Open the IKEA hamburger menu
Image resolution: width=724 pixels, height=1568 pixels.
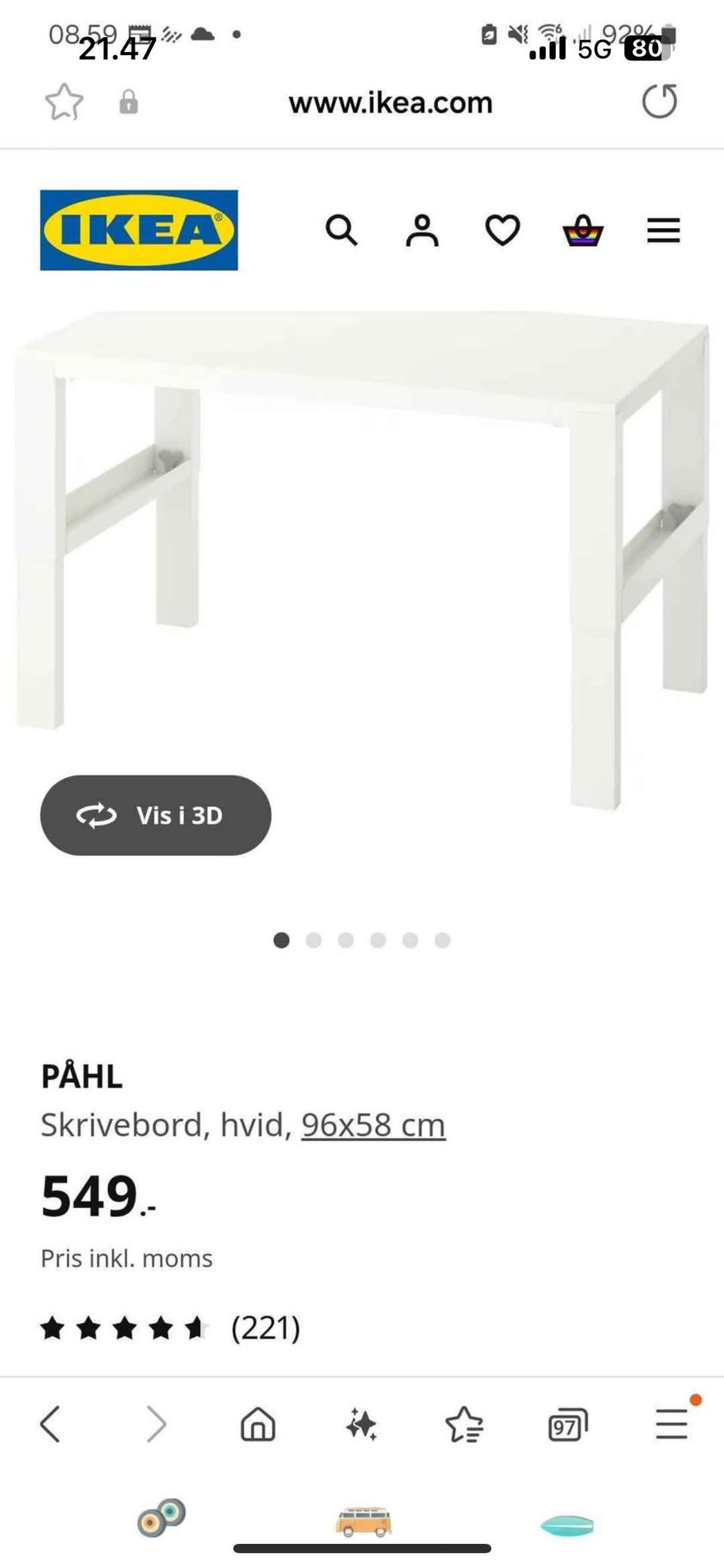click(x=664, y=230)
